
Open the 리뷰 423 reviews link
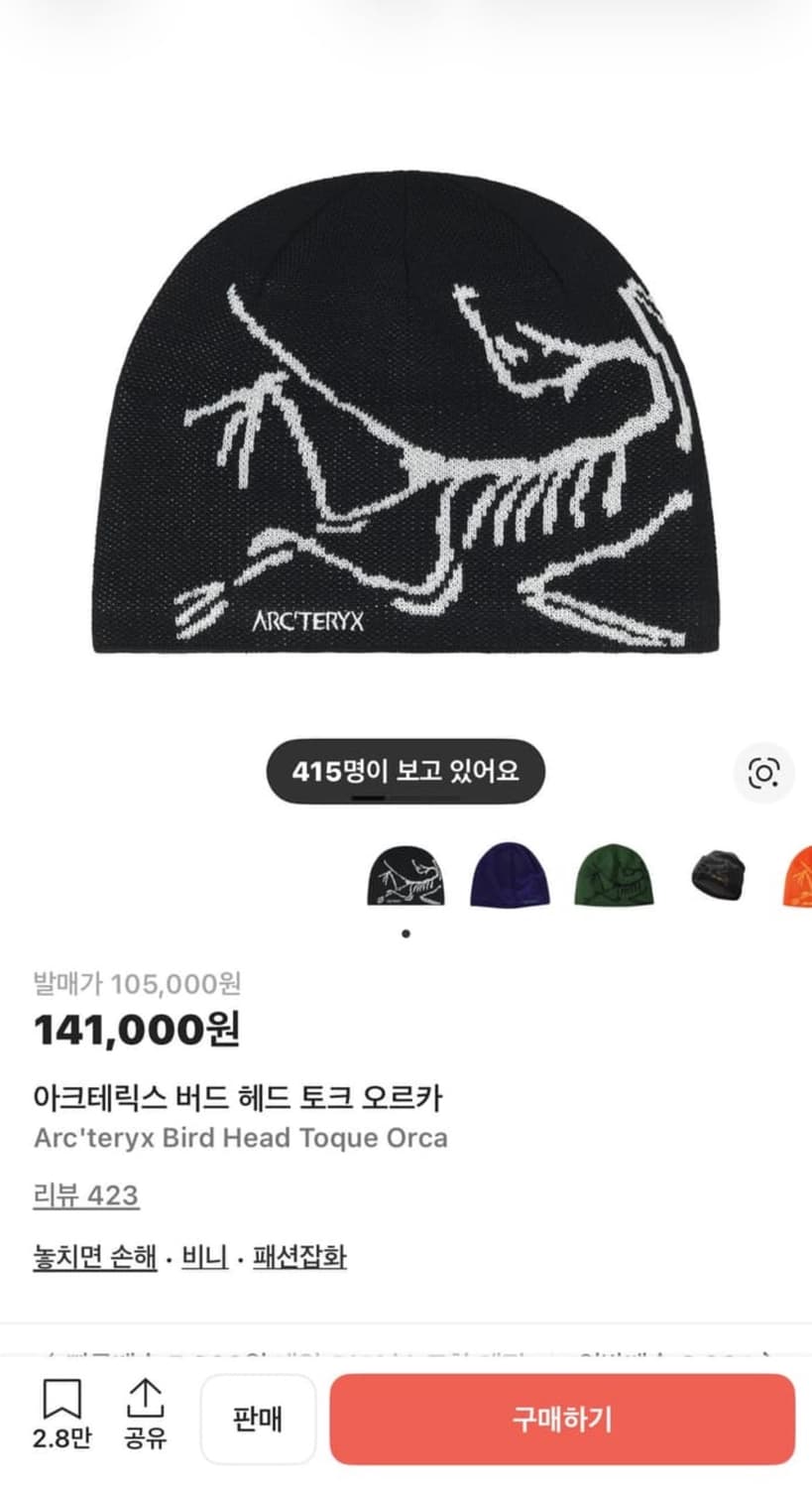click(83, 1196)
